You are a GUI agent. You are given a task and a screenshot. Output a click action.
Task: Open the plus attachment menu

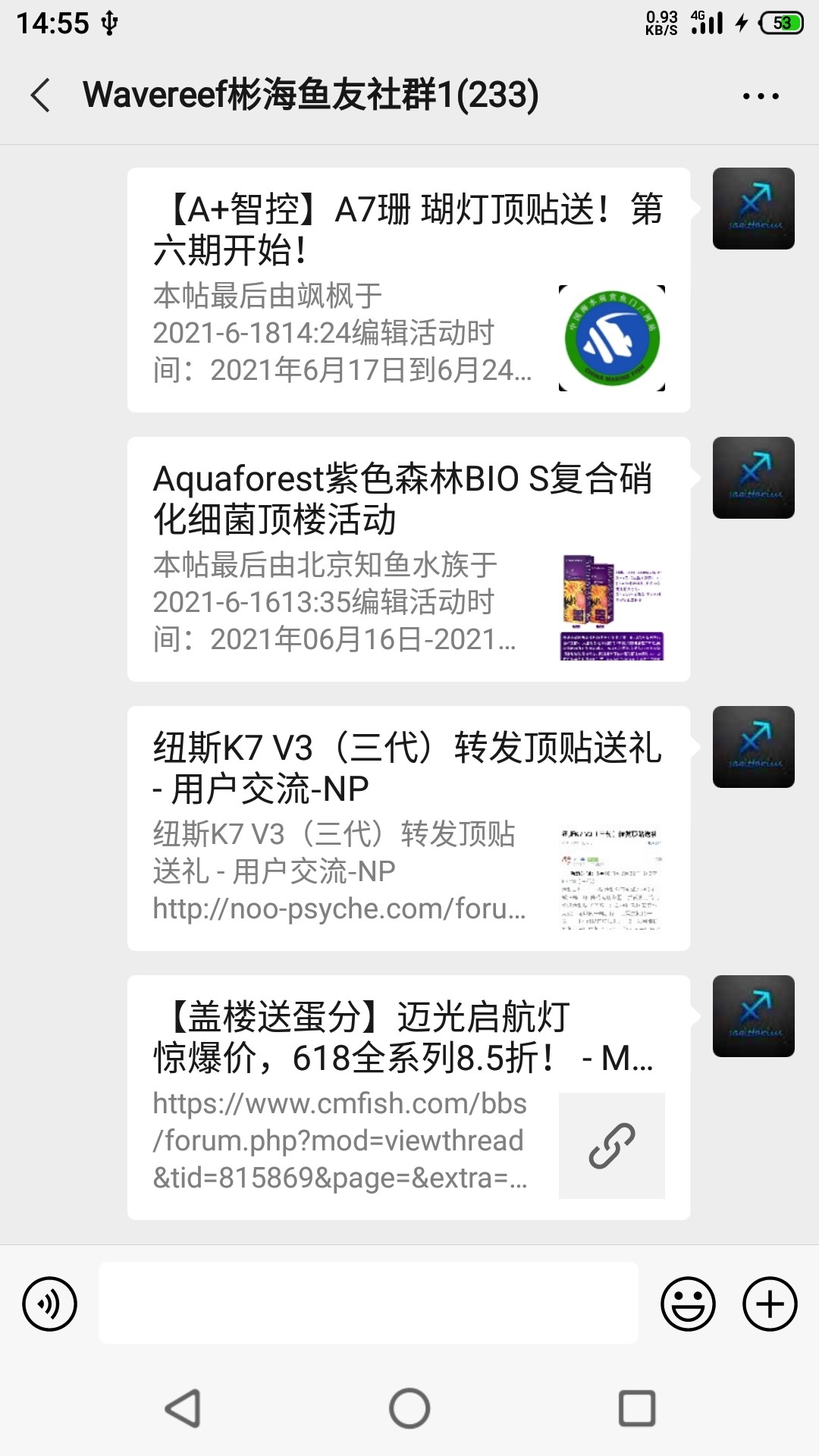coord(770,1304)
